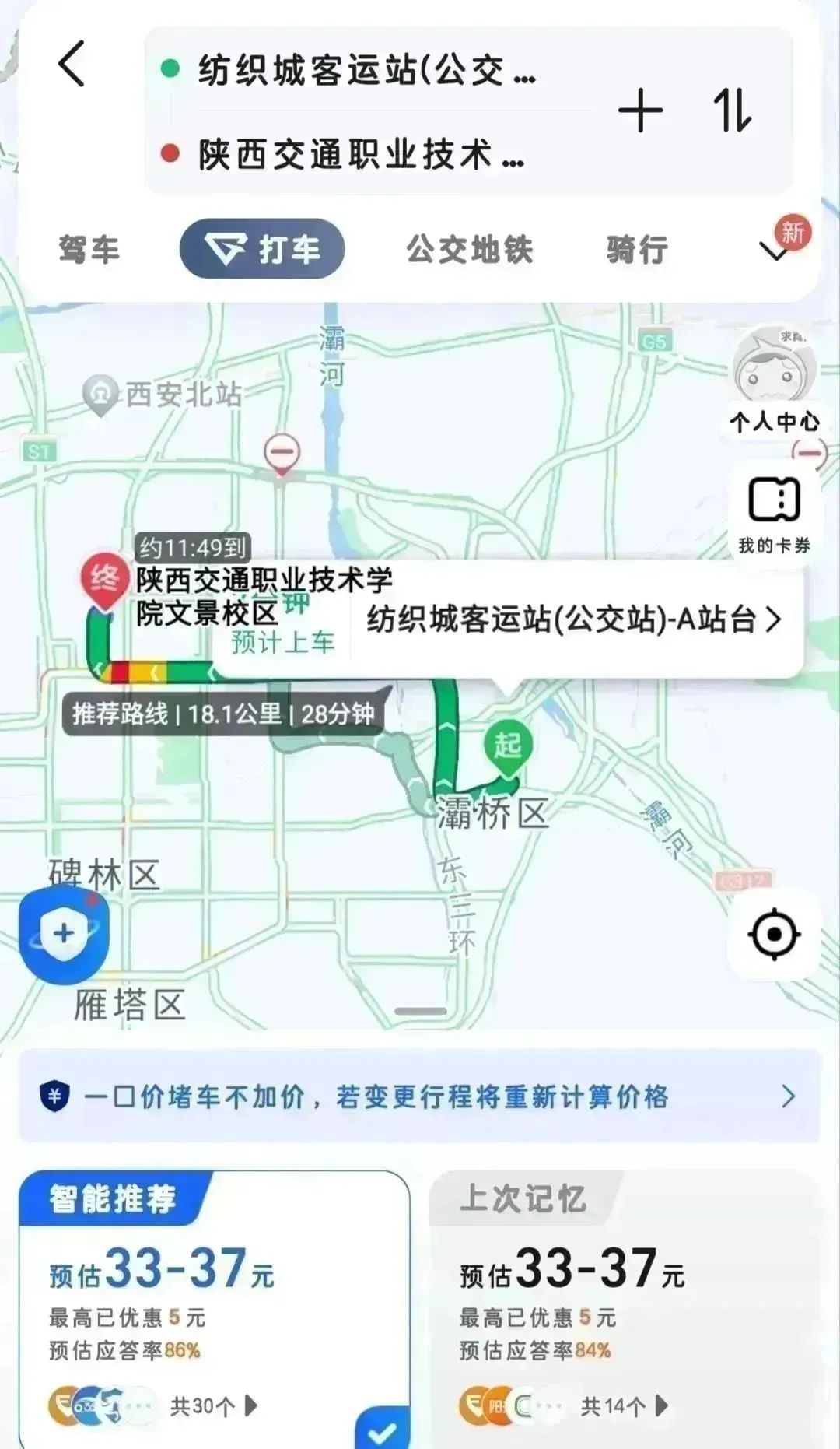Switch to the 驾车 tab
Image resolution: width=840 pixels, height=1449 pixels.
(x=89, y=250)
